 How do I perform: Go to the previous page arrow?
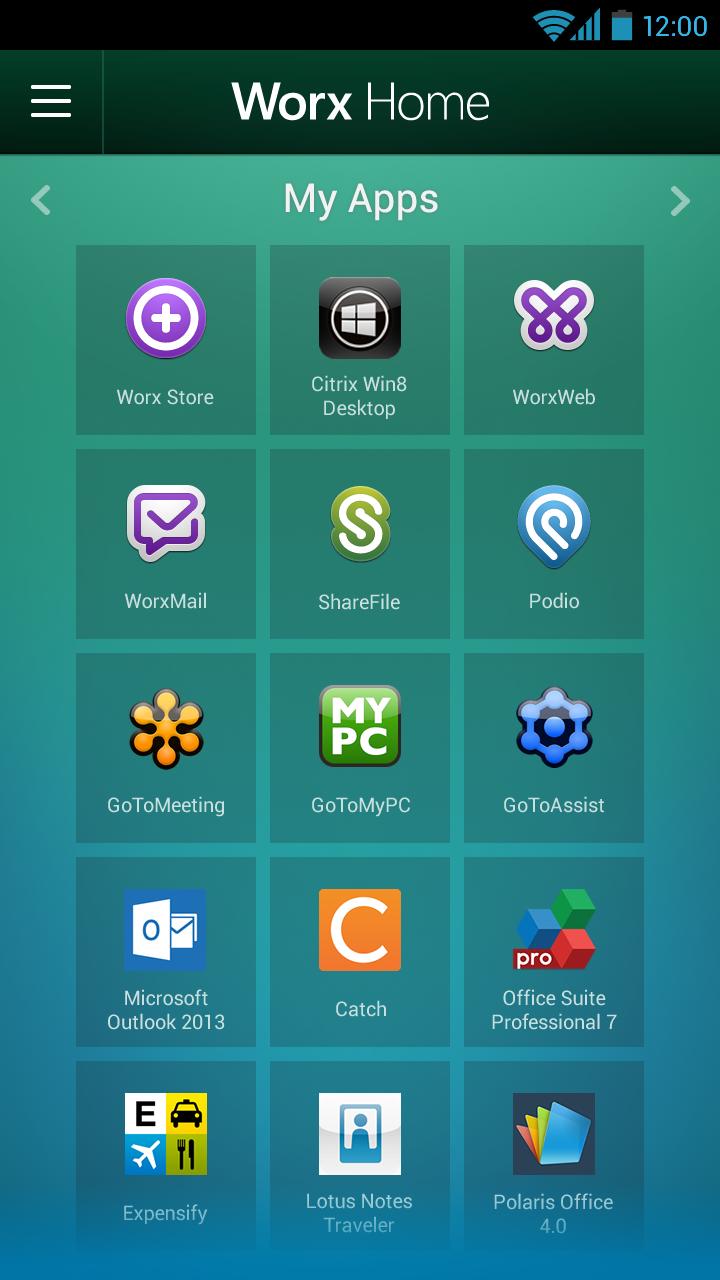coord(41,200)
